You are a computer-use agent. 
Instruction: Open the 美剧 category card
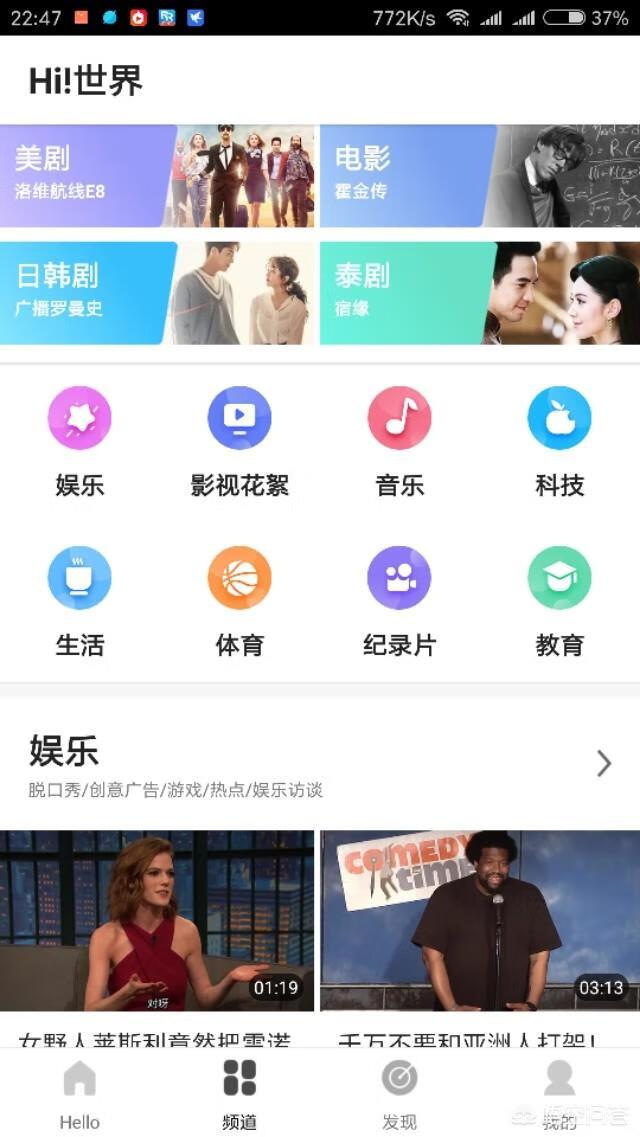click(x=157, y=176)
